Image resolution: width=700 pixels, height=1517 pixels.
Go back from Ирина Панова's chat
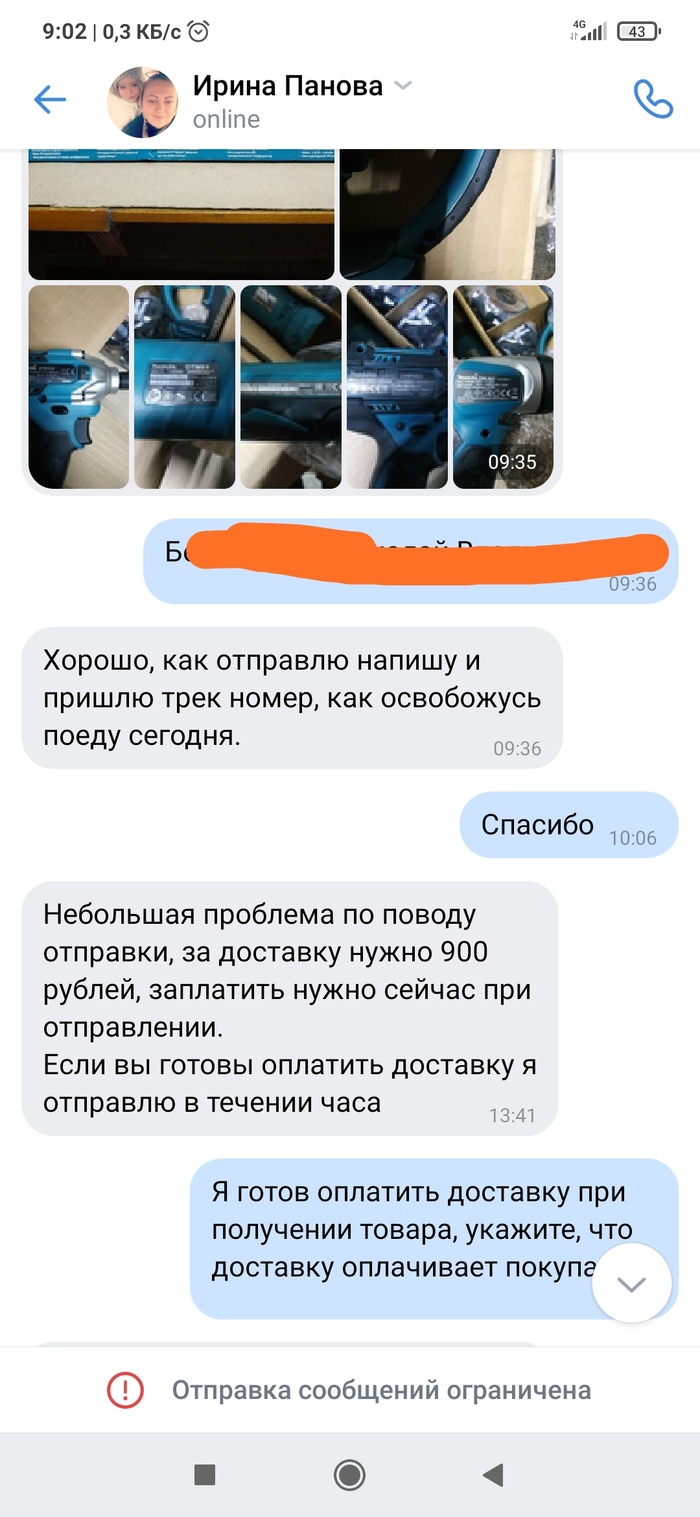coord(49,99)
